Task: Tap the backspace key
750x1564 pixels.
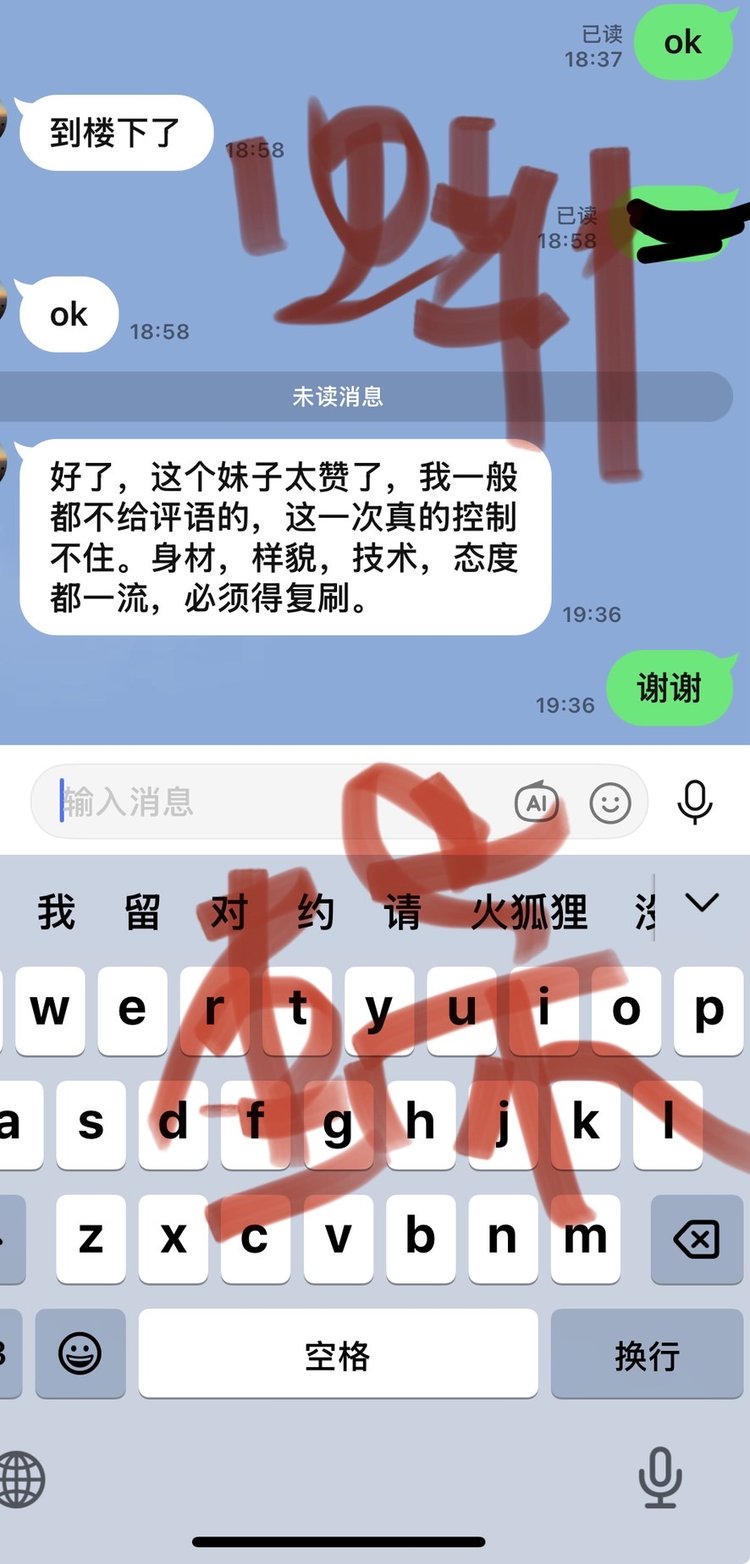Action: 697,1240
